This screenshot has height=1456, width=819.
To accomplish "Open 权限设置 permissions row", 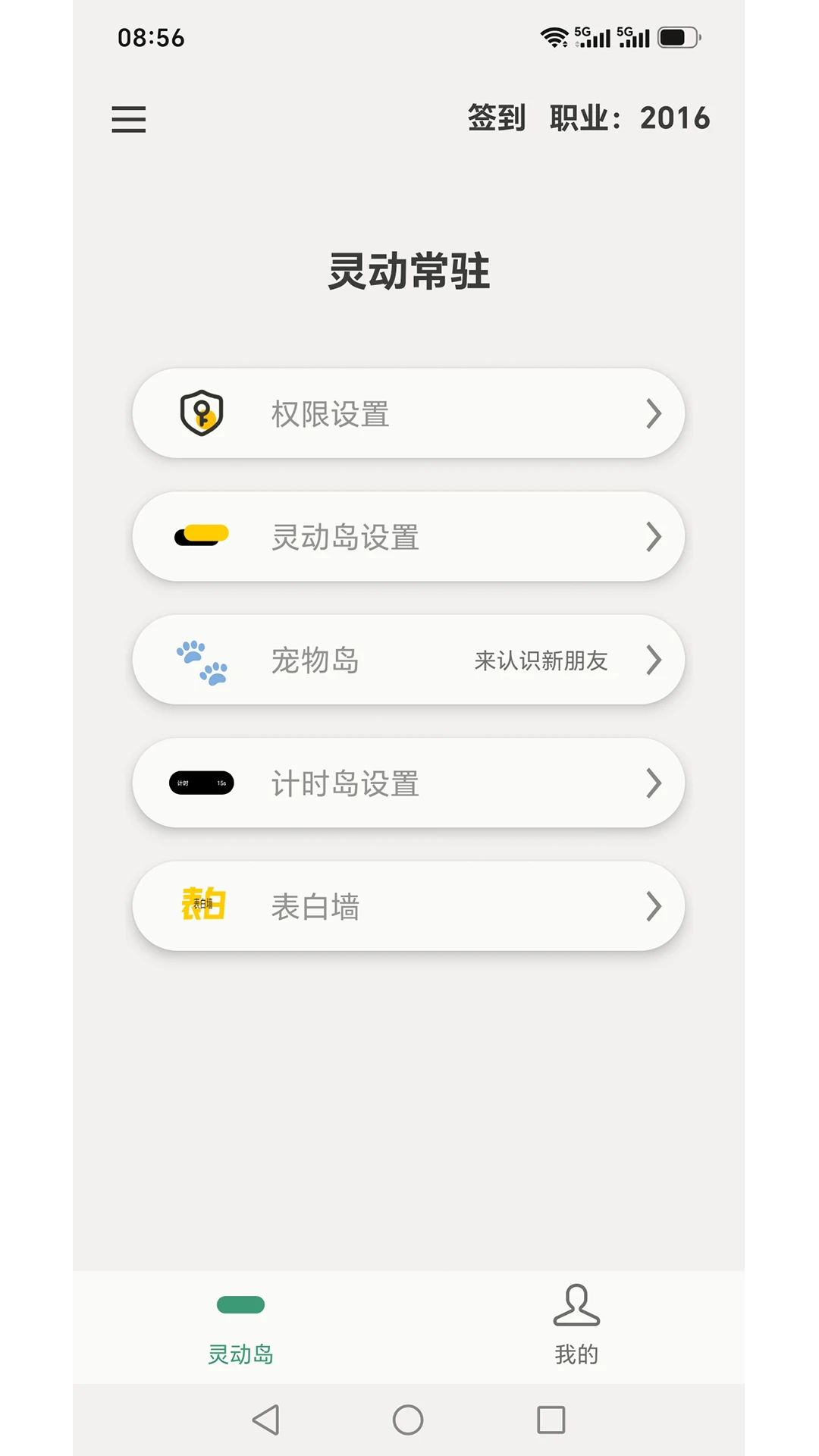I will (409, 413).
